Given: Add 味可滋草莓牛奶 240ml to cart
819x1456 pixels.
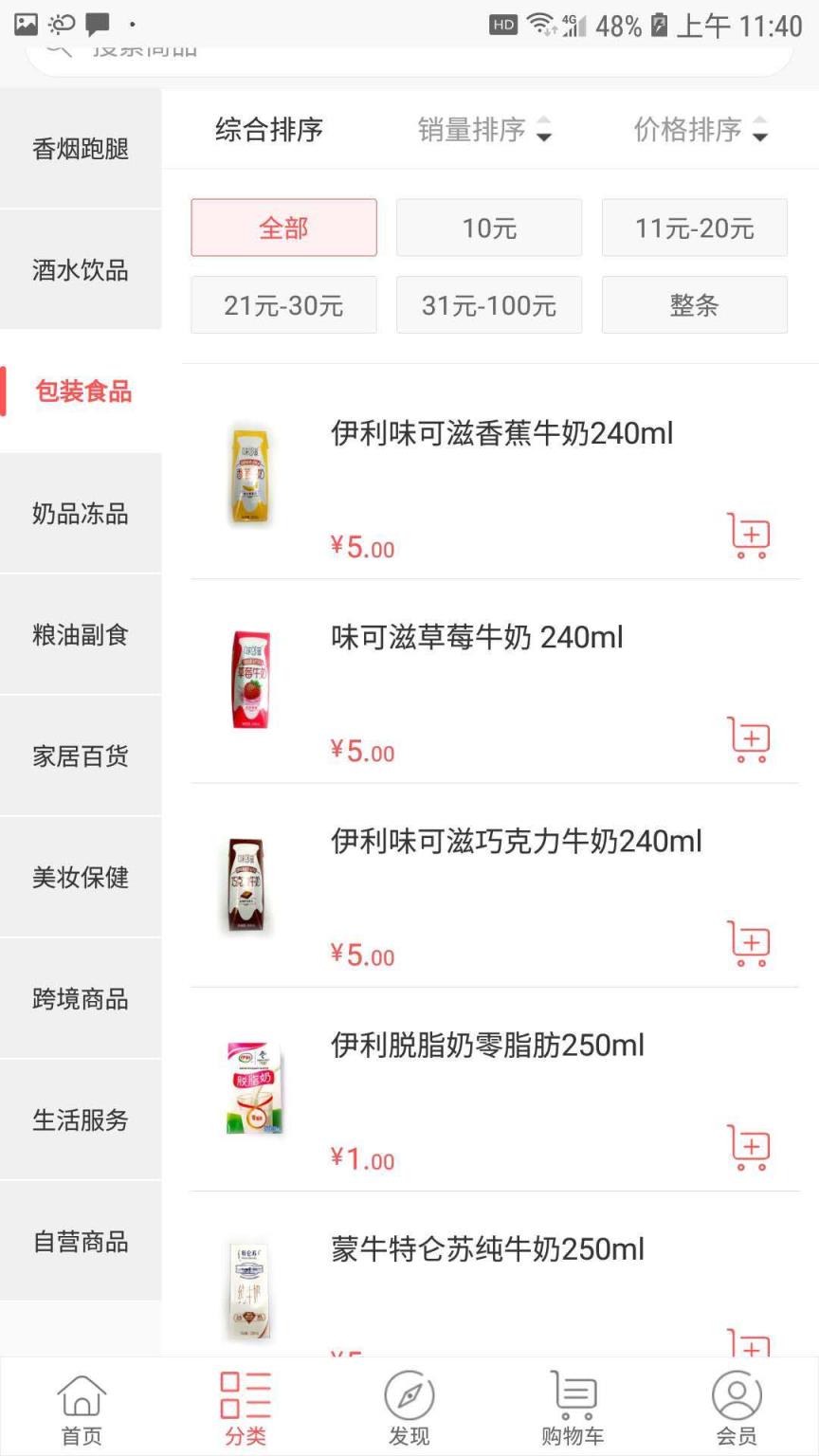Looking at the screenshot, I should [749, 739].
